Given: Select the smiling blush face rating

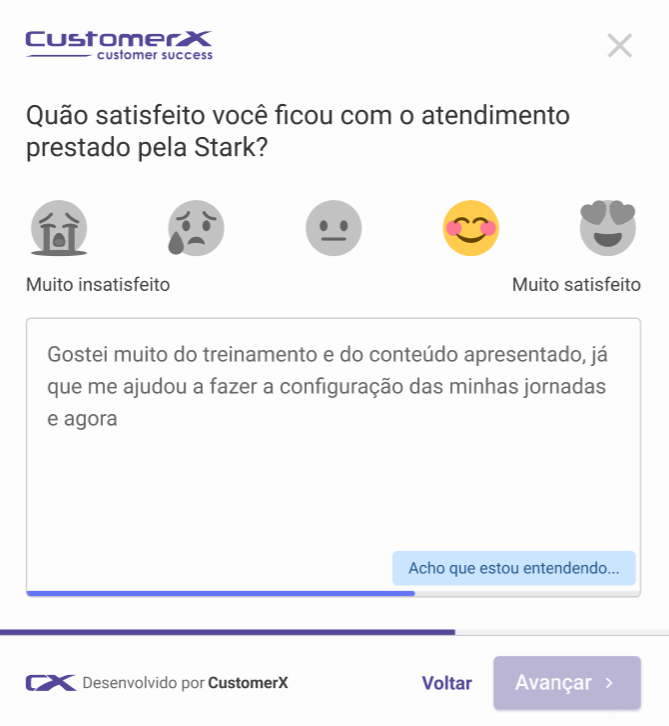Looking at the screenshot, I should coord(471,228).
